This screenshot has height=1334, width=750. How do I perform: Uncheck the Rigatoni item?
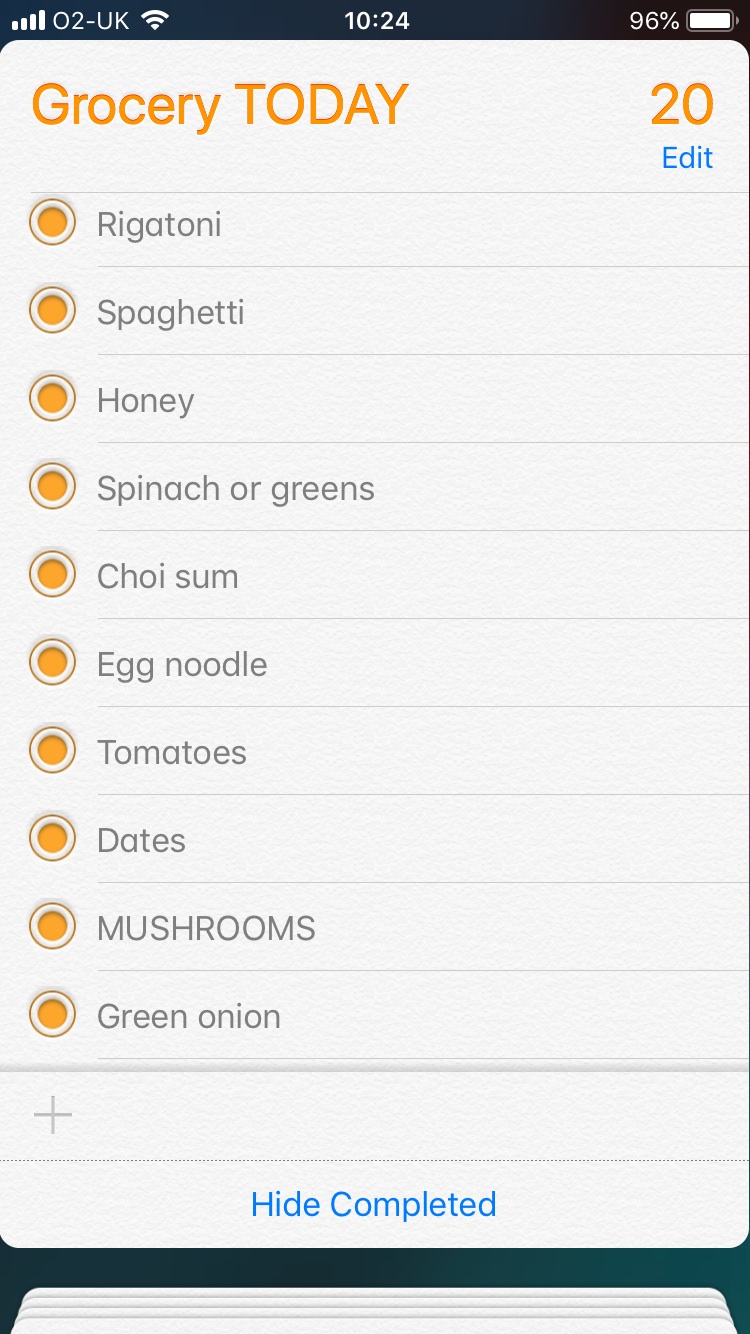pos(53,222)
